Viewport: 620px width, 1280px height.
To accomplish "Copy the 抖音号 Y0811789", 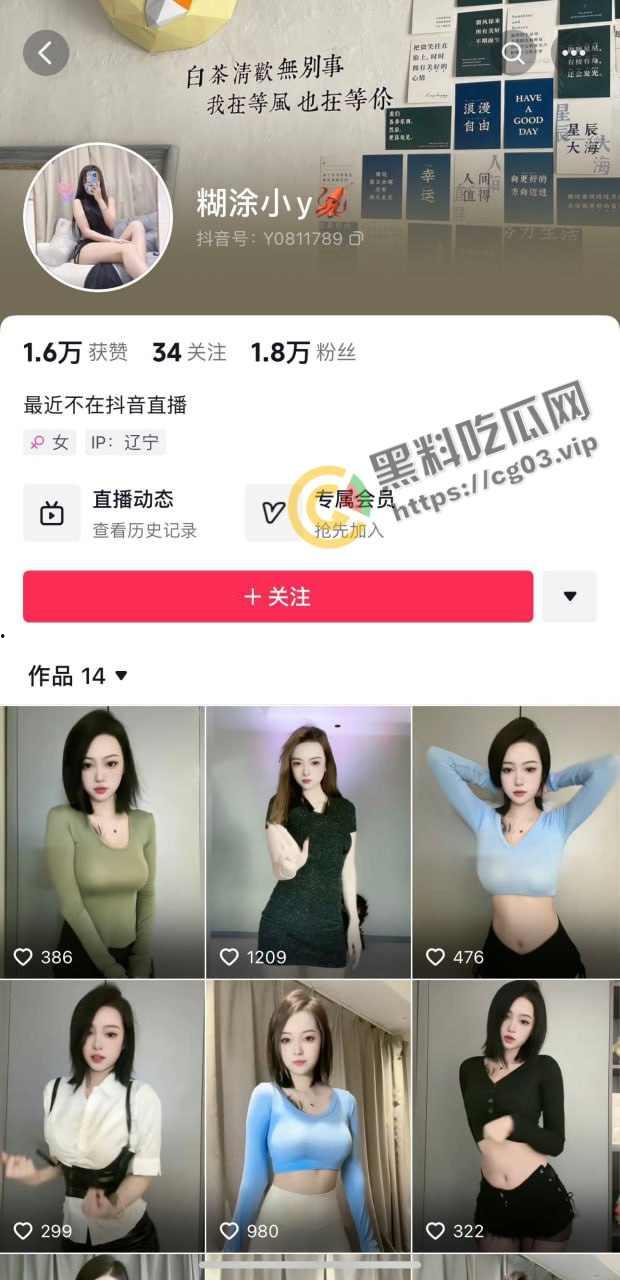I will (x=356, y=239).
